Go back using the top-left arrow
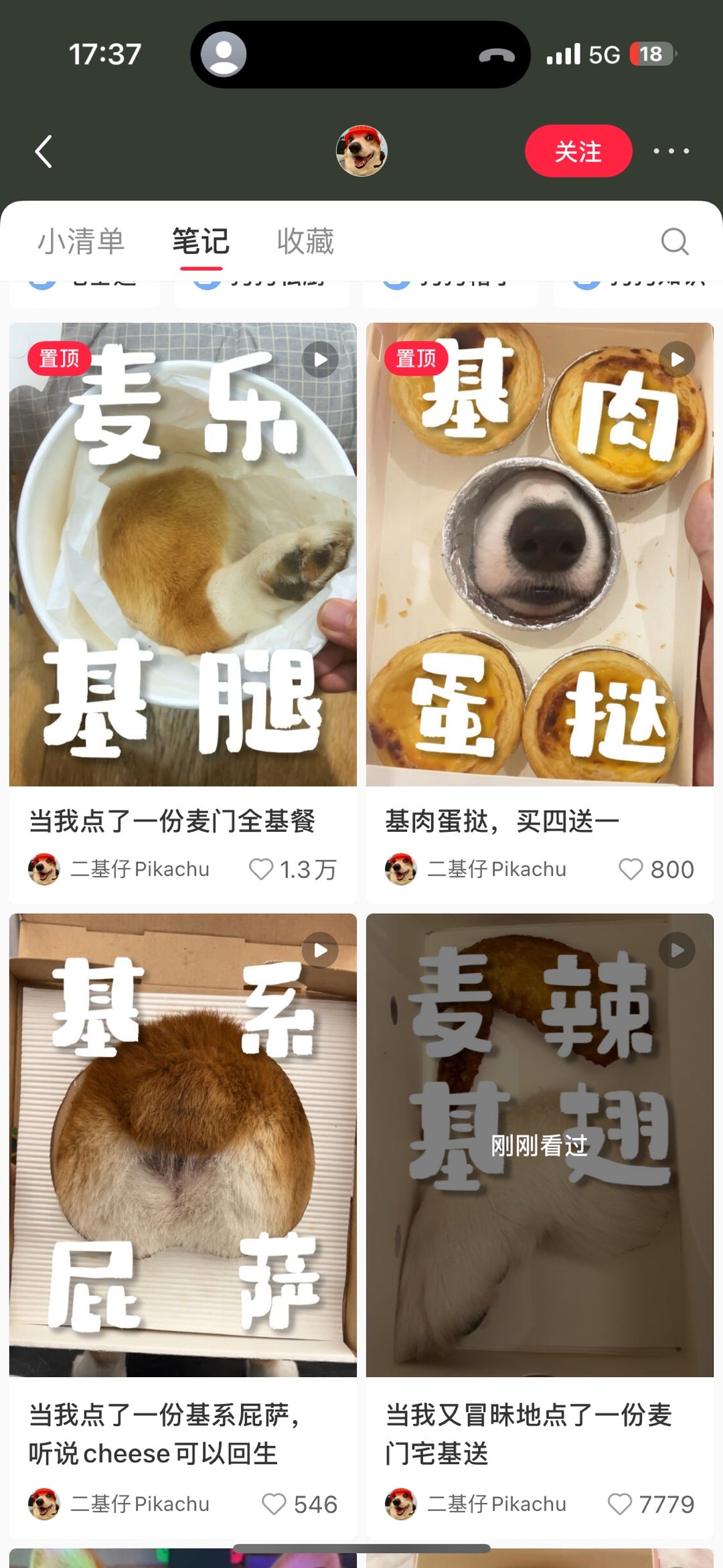723x1568 pixels. (44, 151)
